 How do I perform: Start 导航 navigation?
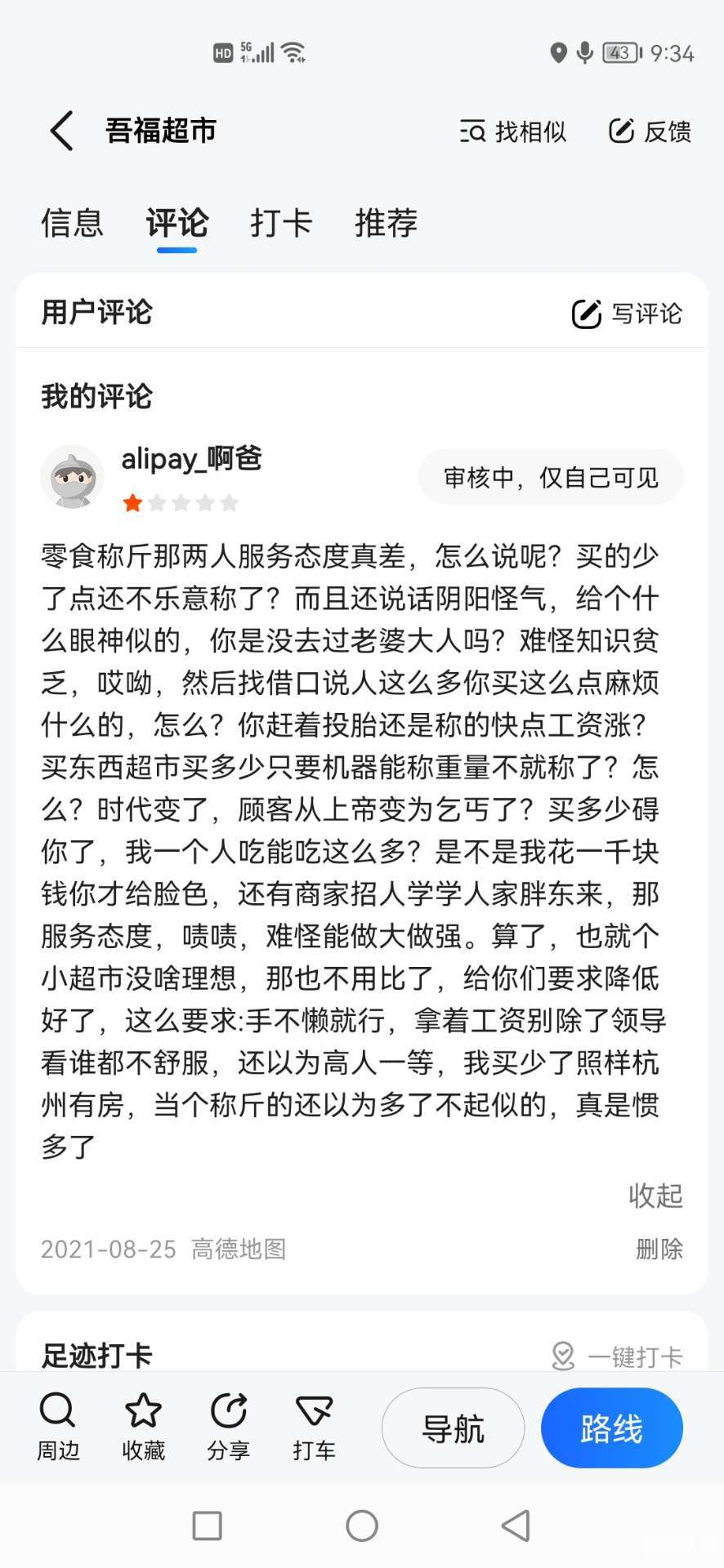(x=453, y=1428)
